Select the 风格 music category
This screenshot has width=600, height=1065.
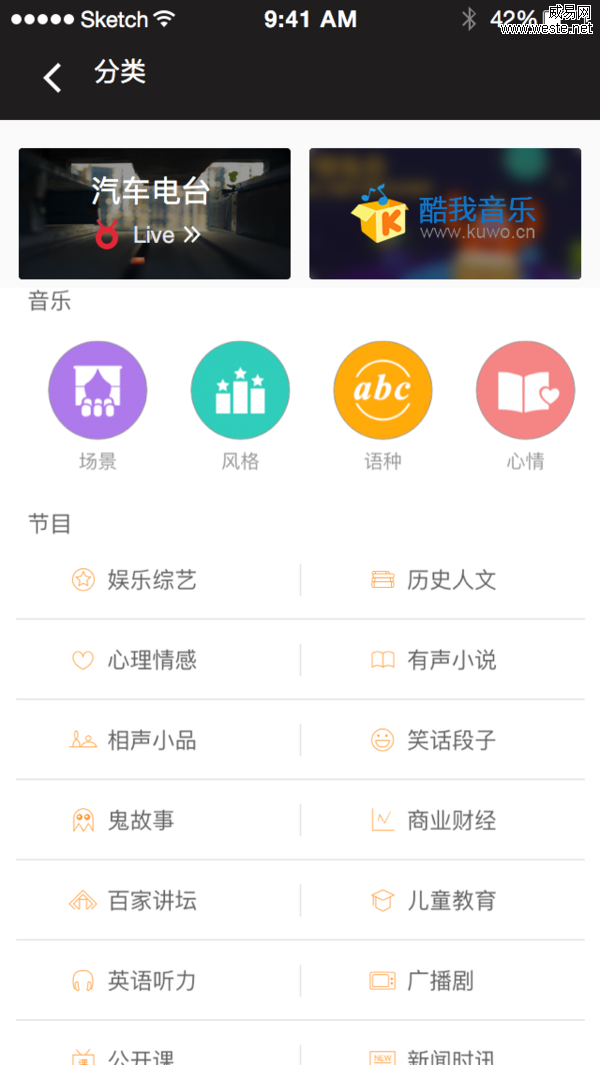[x=240, y=391]
